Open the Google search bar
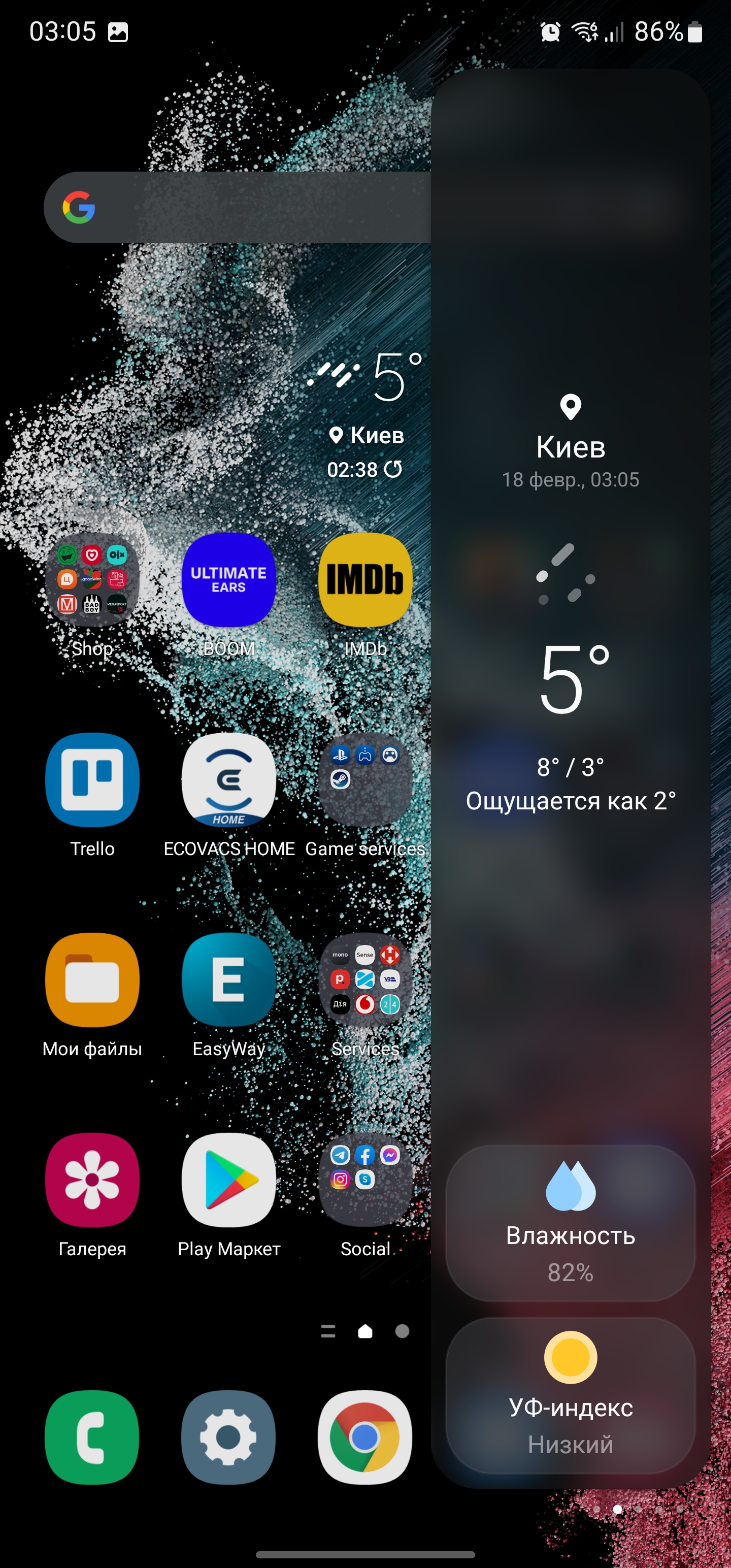 pyautogui.click(x=238, y=208)
